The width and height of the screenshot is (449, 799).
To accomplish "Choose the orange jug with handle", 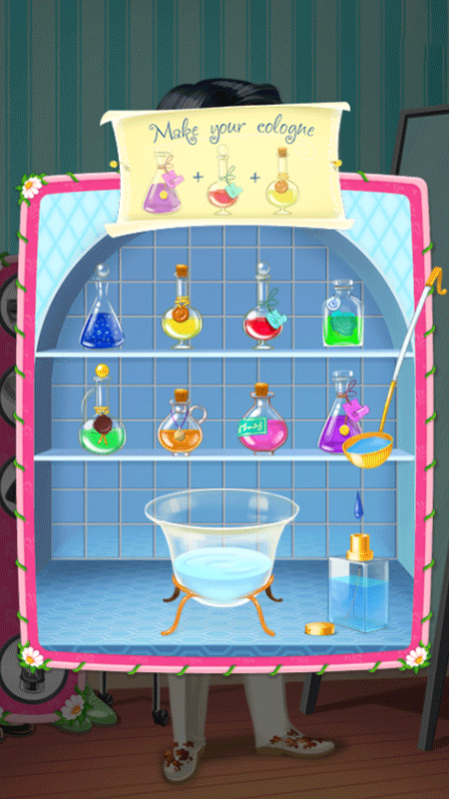I will (182, 421).
